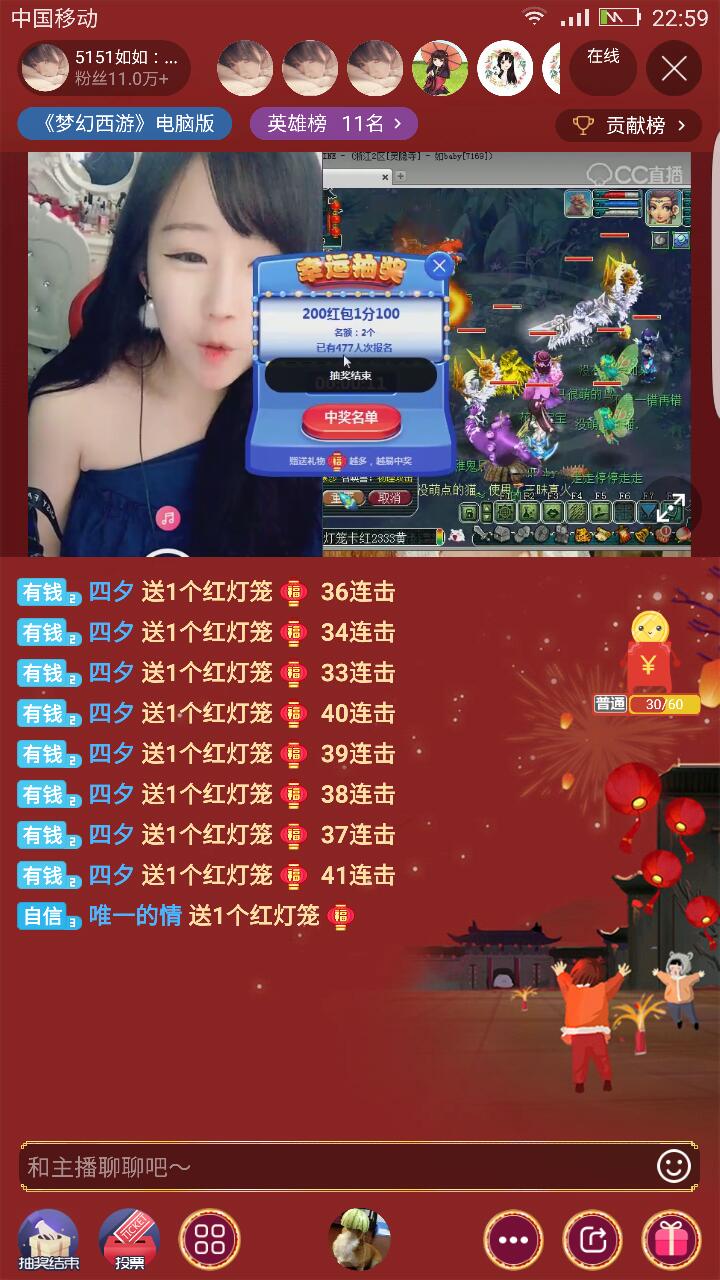Dismiss the 幸运抽奖 lottery popup
Screen dimensions: 720x1280
tap(438, 266)
